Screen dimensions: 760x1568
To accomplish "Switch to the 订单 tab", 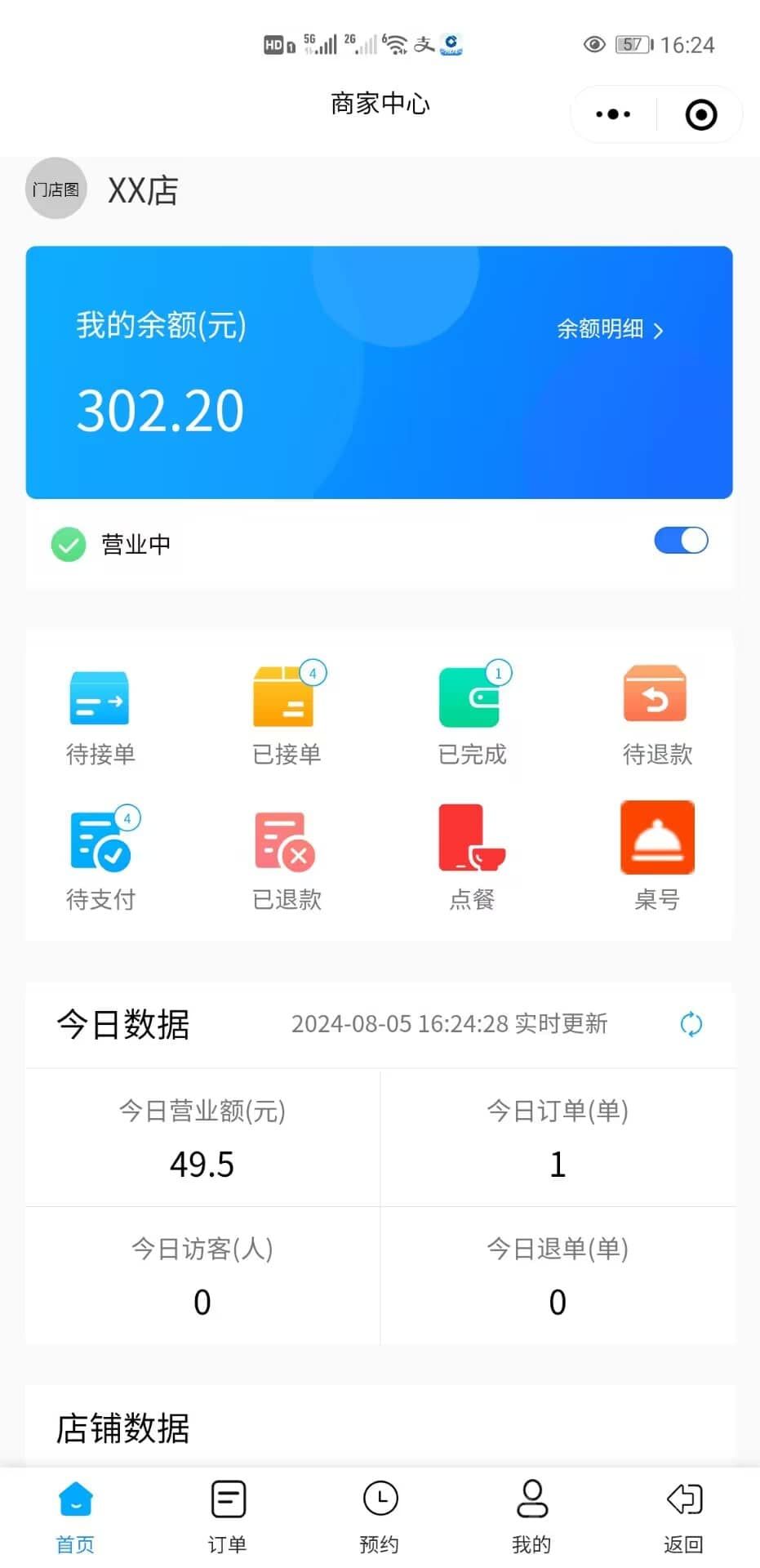I will tap(228, 1517).
